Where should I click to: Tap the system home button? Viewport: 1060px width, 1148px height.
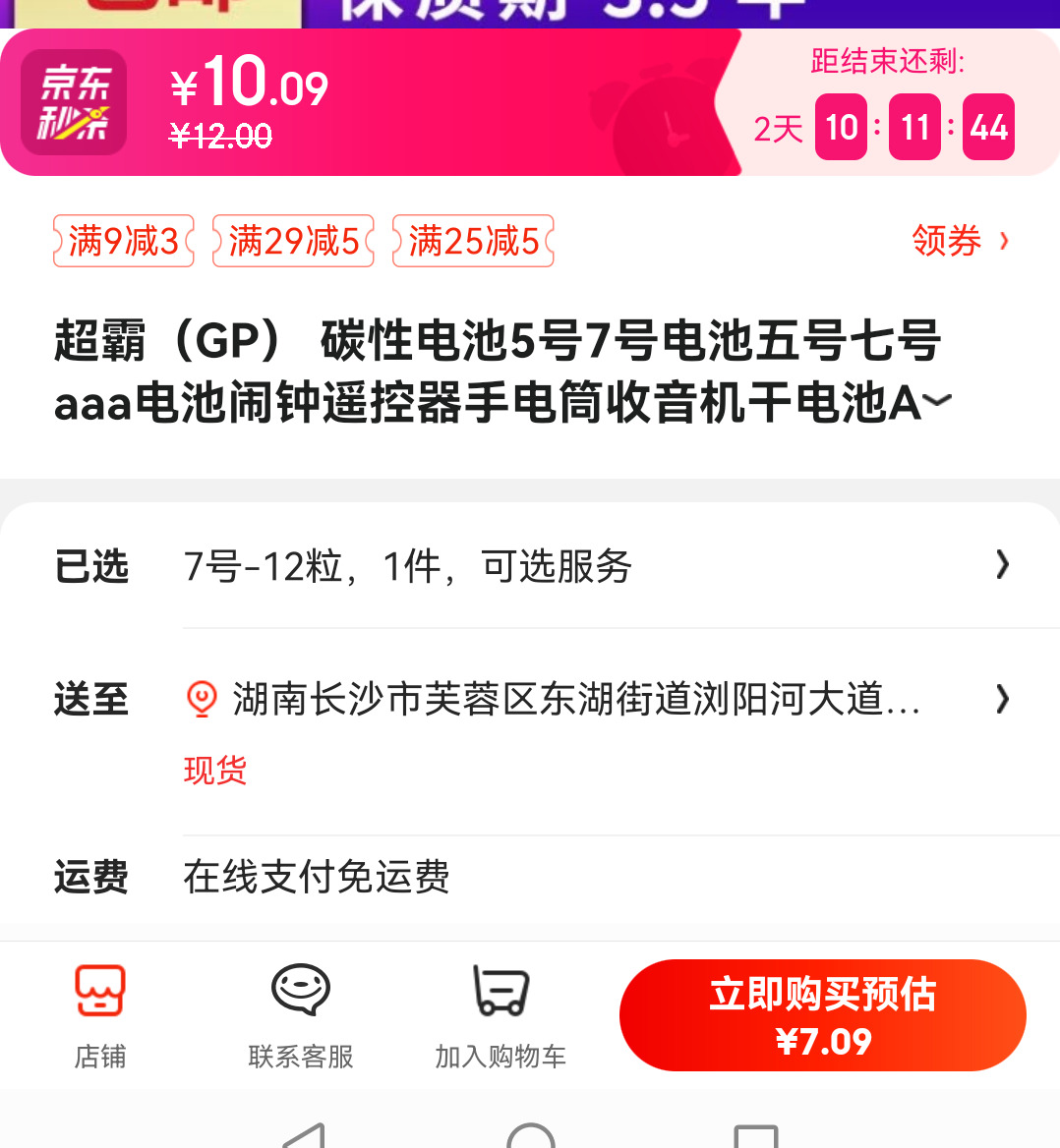[531, 1136]
